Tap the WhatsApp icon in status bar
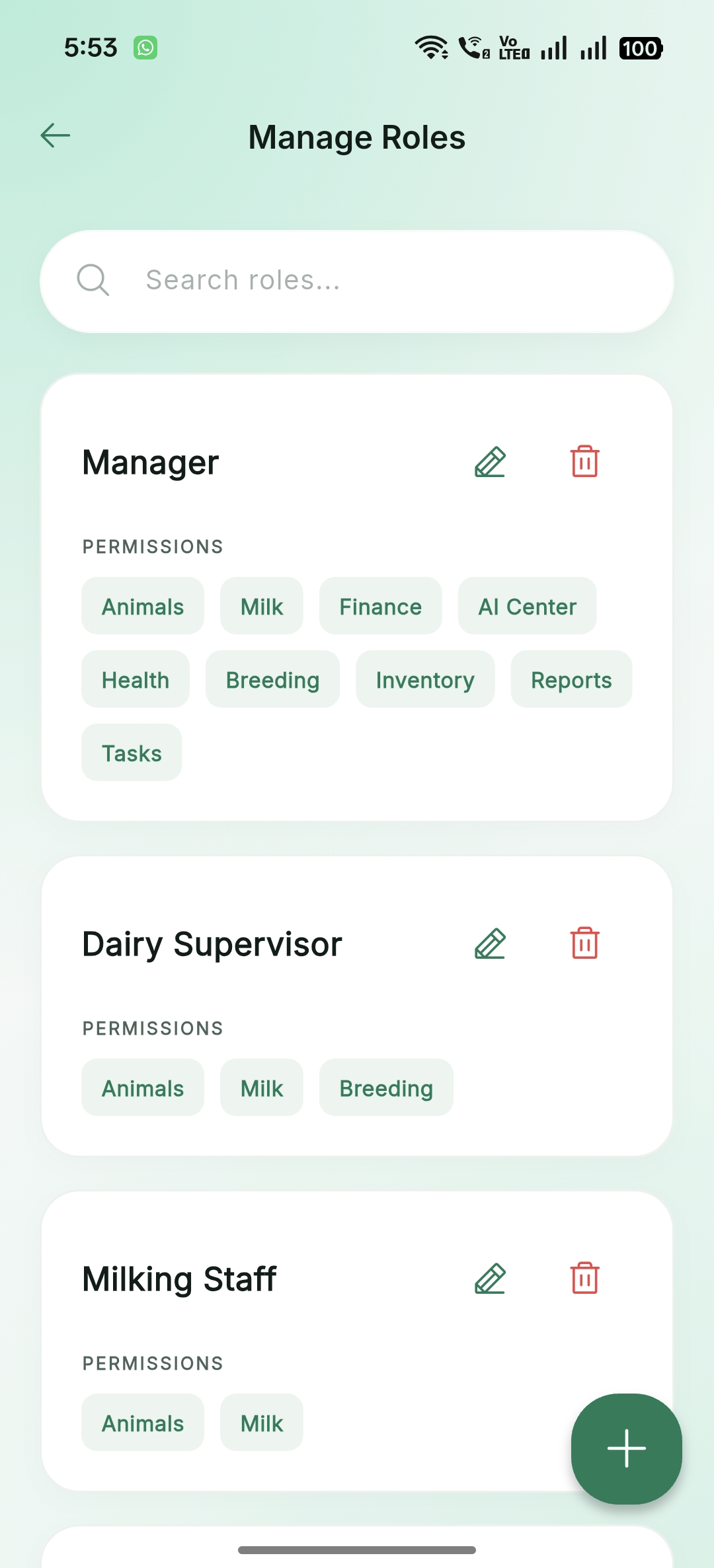714x1568 pixels. pyautogui.click(x=145, y=47)
